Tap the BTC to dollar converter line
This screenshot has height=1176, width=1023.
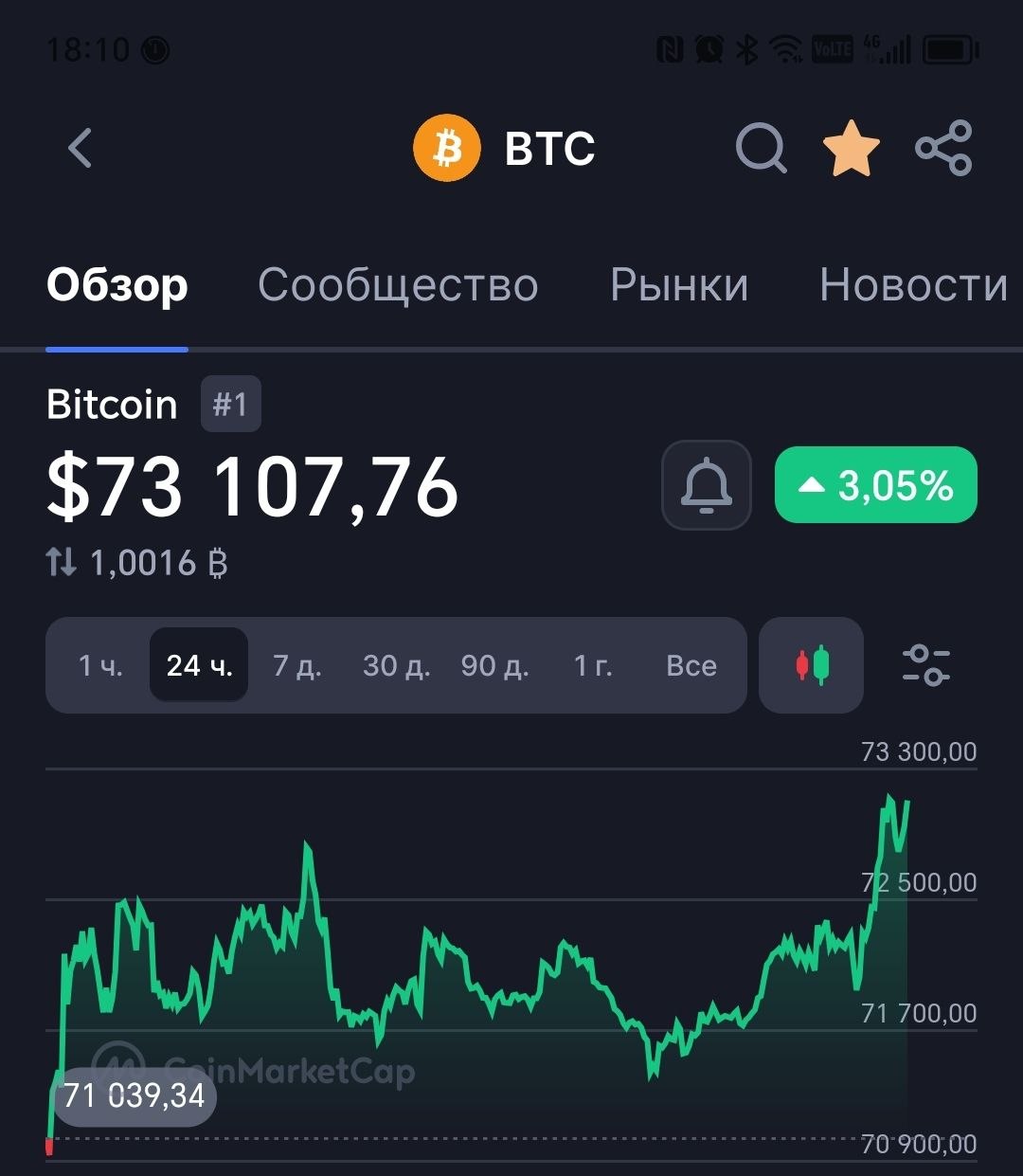pos(137,564)
